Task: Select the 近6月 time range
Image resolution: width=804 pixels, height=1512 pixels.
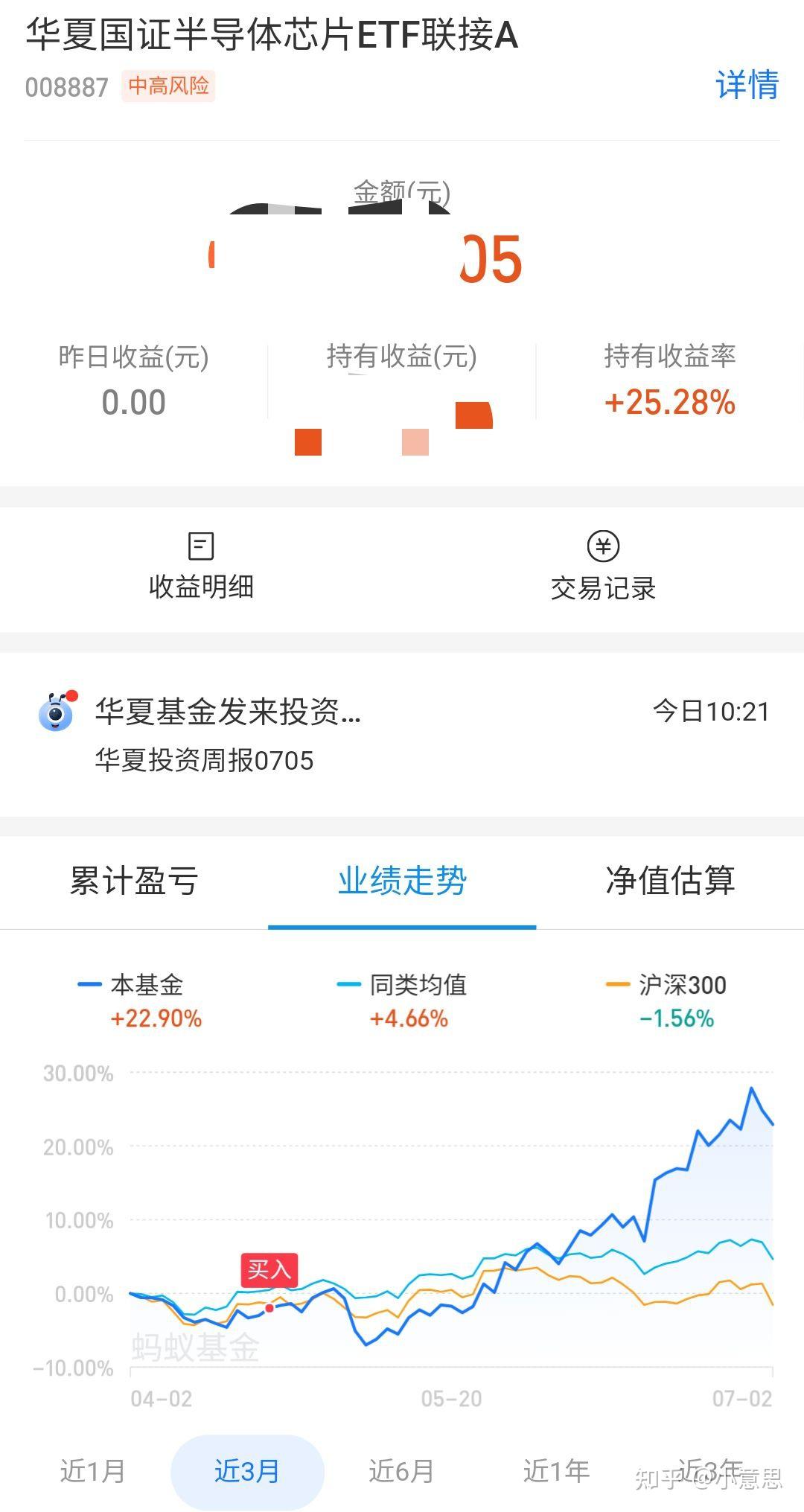Action: click(400, 1471)
